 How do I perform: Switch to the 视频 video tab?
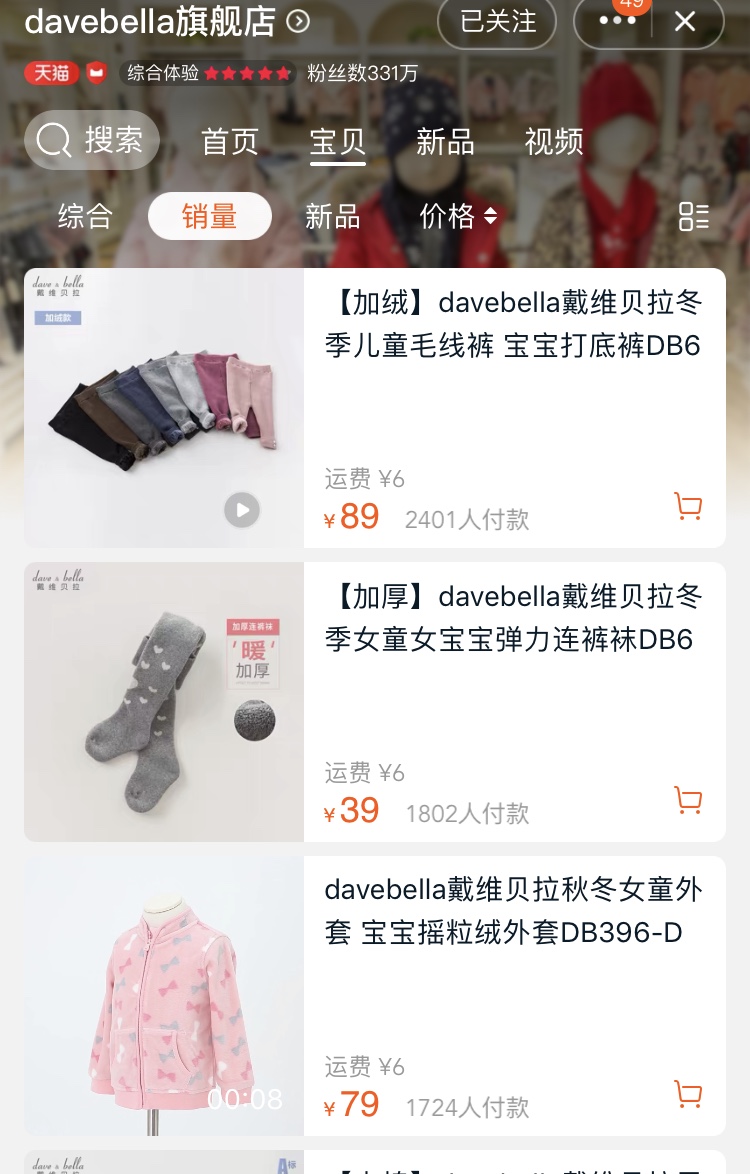point(555,143)
